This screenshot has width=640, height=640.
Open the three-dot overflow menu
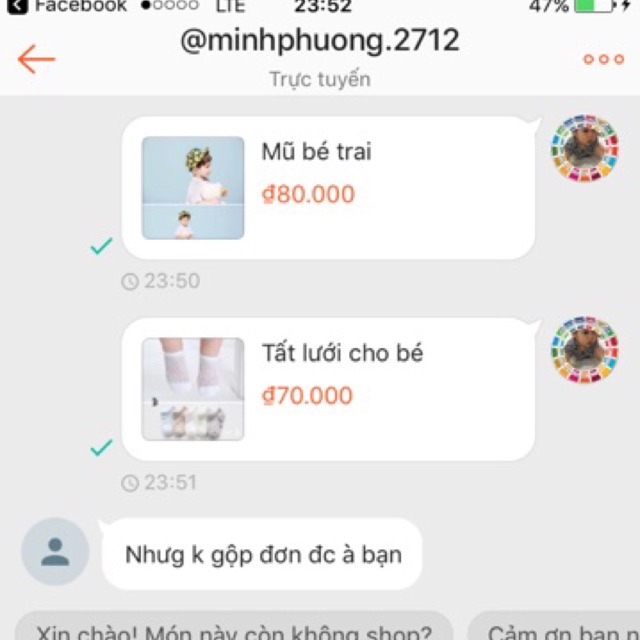point(603,59)
